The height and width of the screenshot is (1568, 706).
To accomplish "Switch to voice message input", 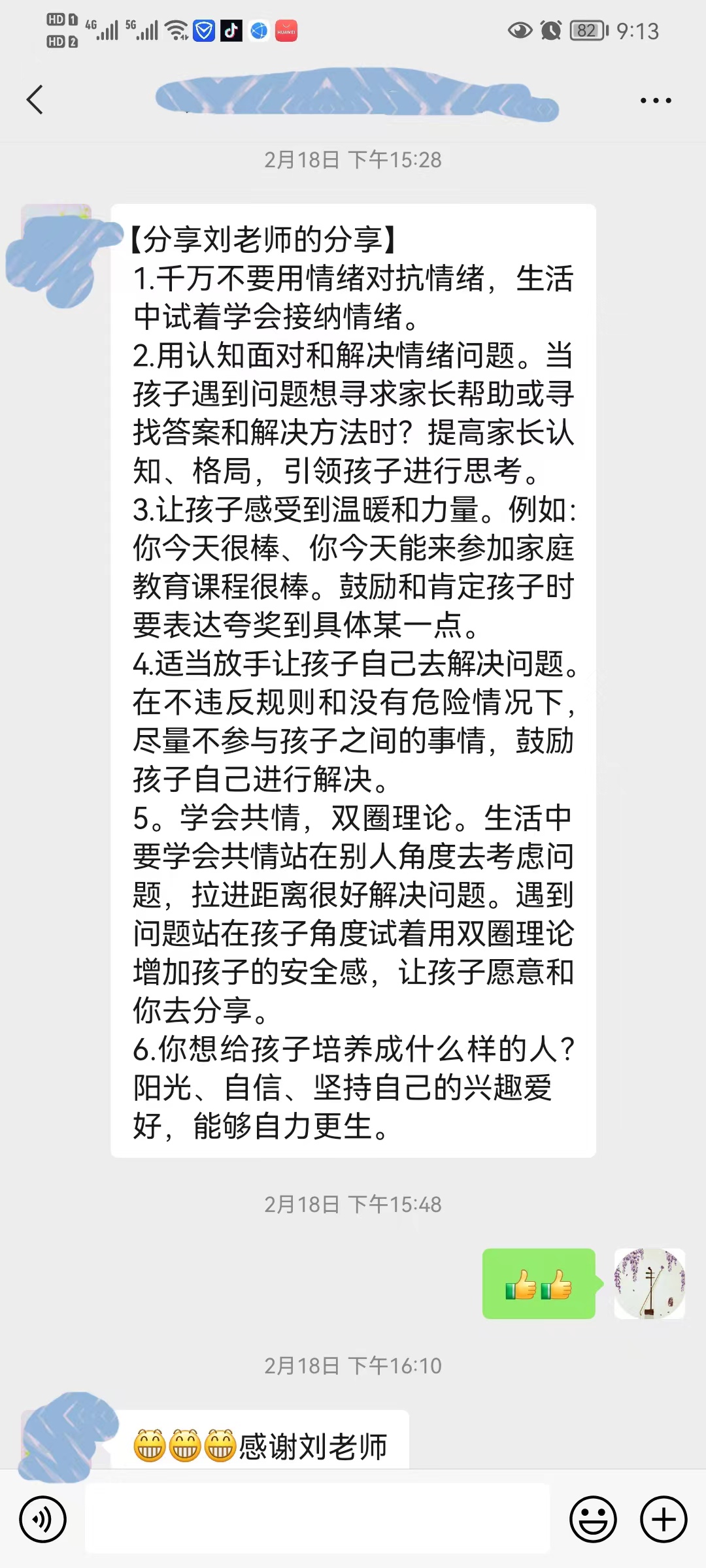I will coord(43,1520).
